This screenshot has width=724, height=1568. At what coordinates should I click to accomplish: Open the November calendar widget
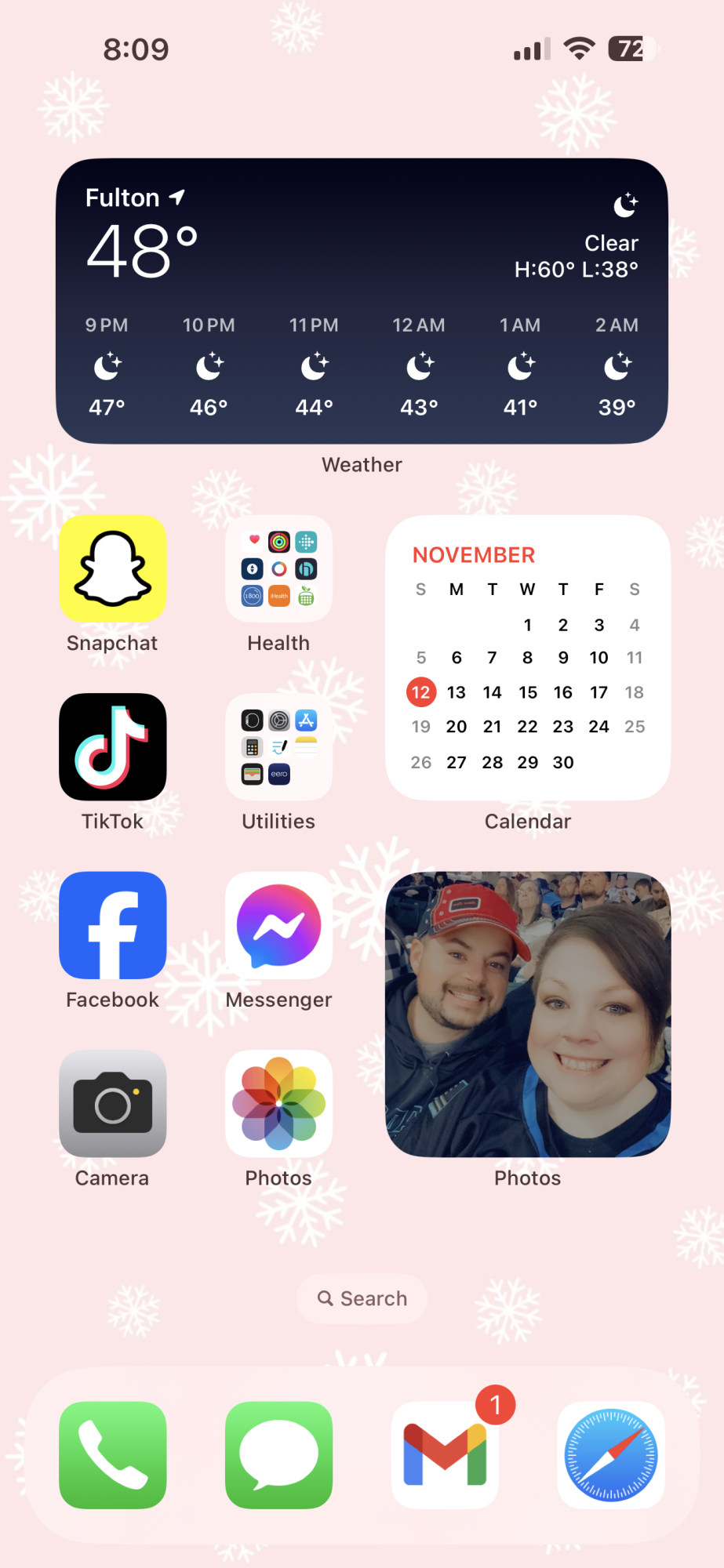pyautogui.click(x=528, y=658)
